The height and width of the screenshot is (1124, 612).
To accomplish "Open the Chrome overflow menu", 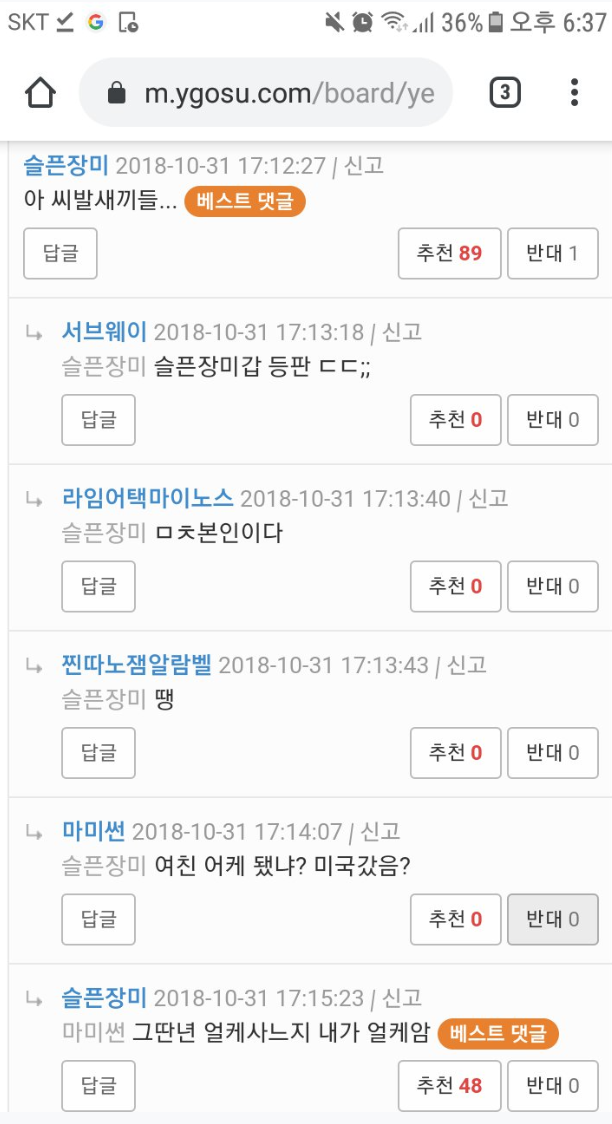I will (574, 93).
